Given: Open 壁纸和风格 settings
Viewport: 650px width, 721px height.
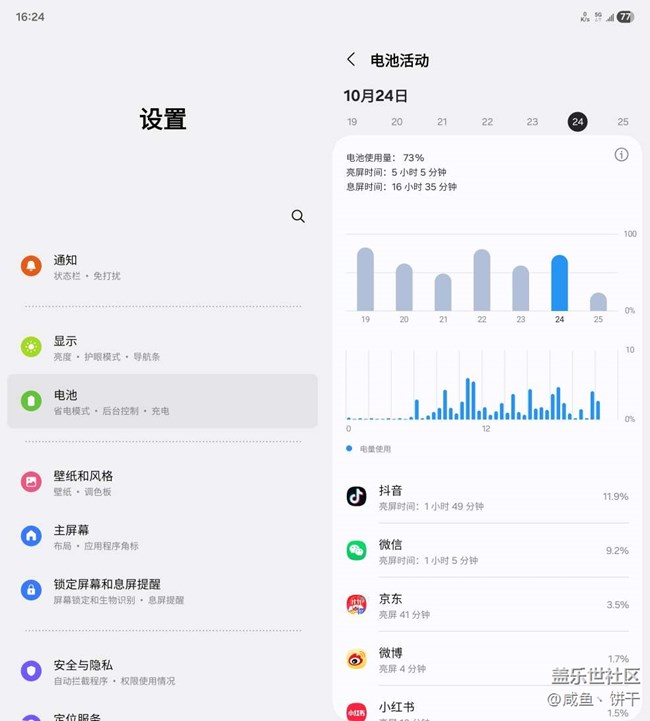Looking at the screenshot, I should 160,482.
